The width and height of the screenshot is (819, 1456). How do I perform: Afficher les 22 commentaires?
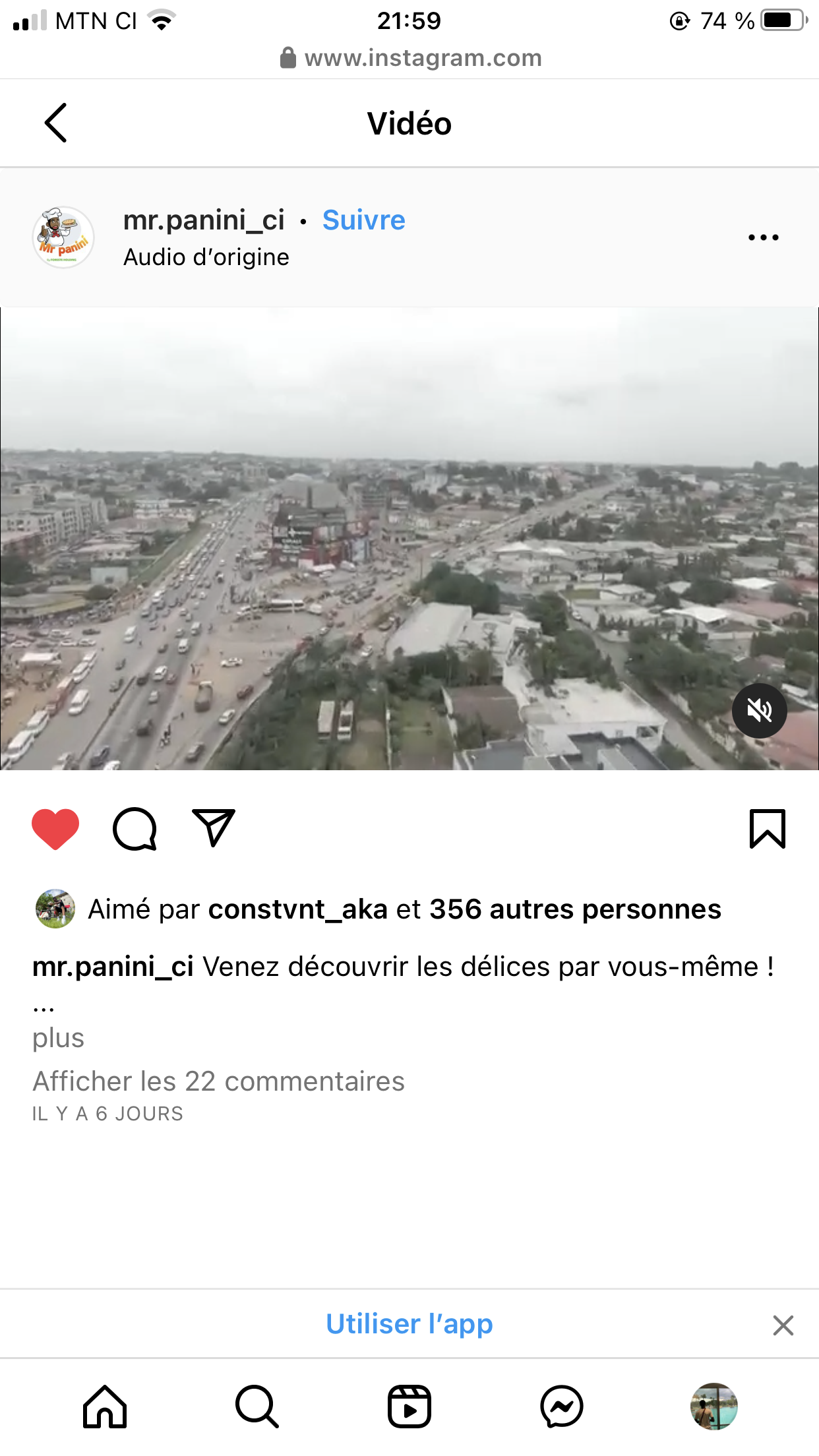(218, 1081)
